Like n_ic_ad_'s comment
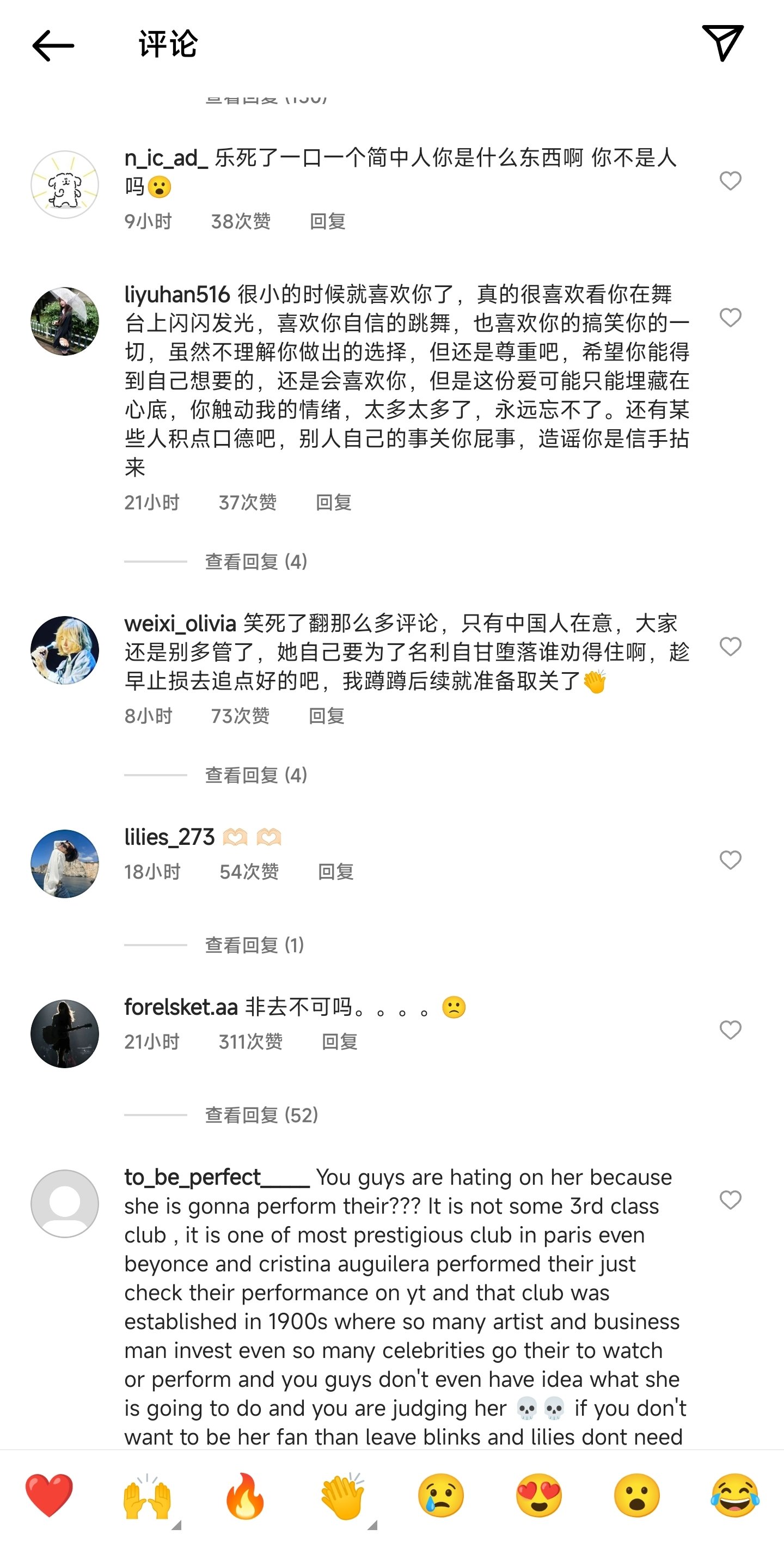The image size is (784, 1541). [x=730, y=181]
